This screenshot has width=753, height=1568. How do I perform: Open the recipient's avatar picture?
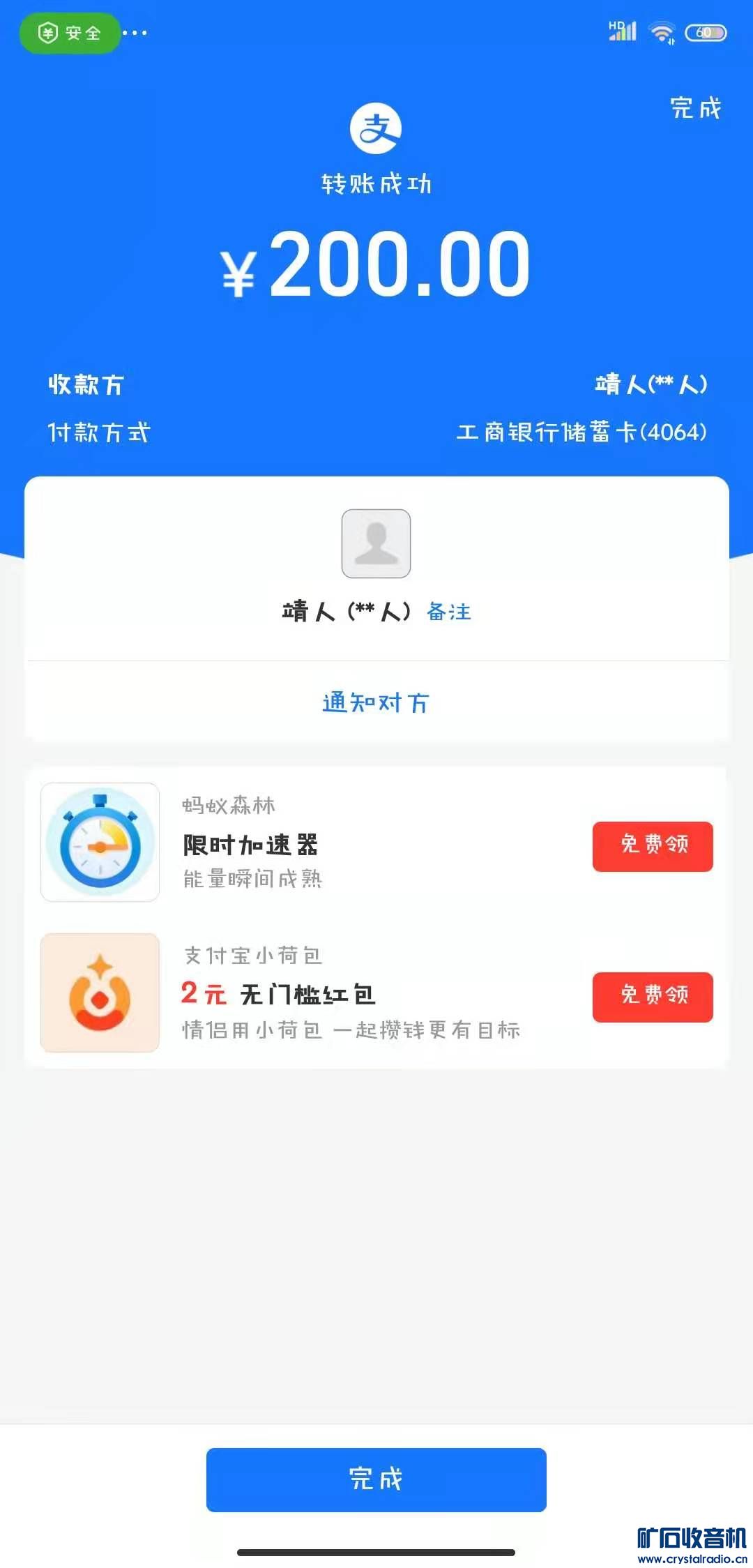(376, 543)
